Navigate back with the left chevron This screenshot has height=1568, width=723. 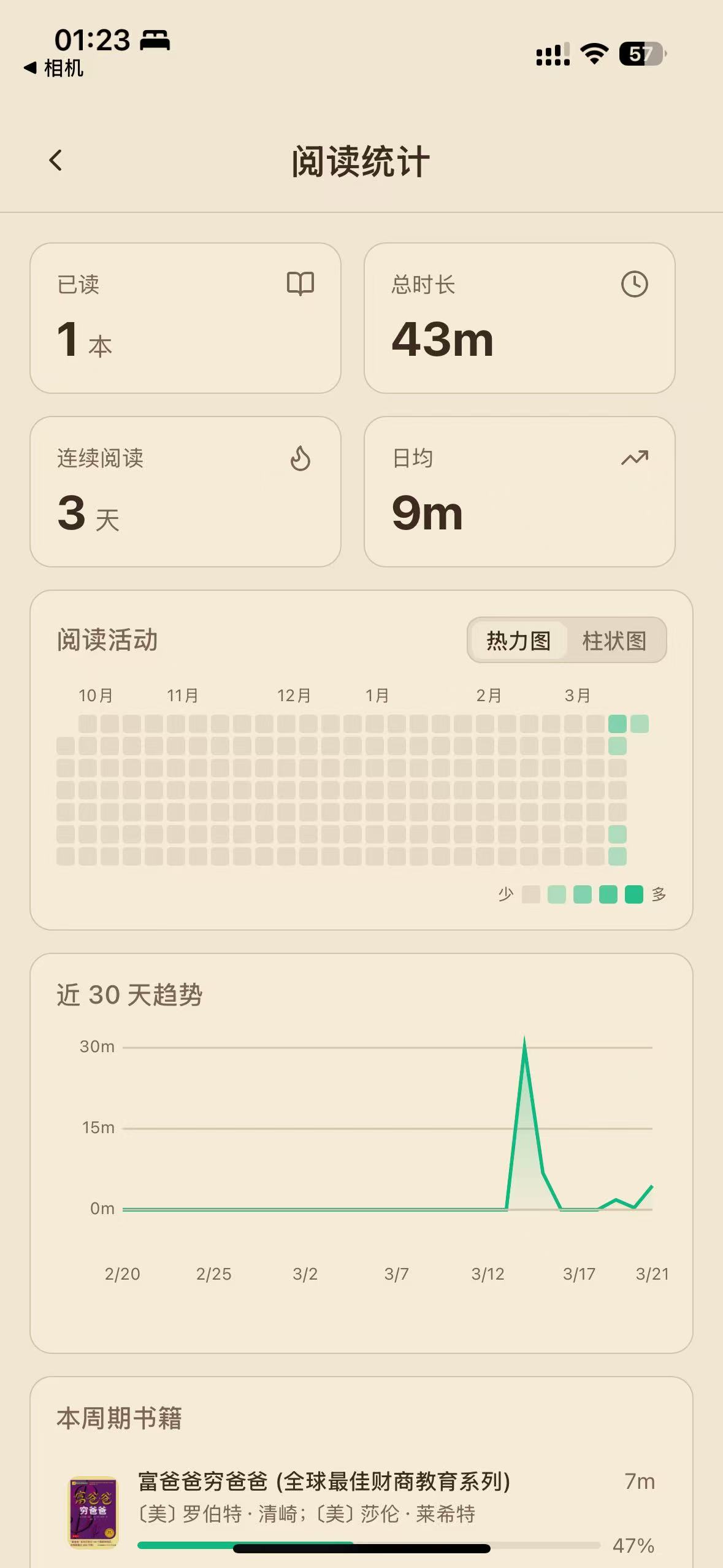pos(56,160)
